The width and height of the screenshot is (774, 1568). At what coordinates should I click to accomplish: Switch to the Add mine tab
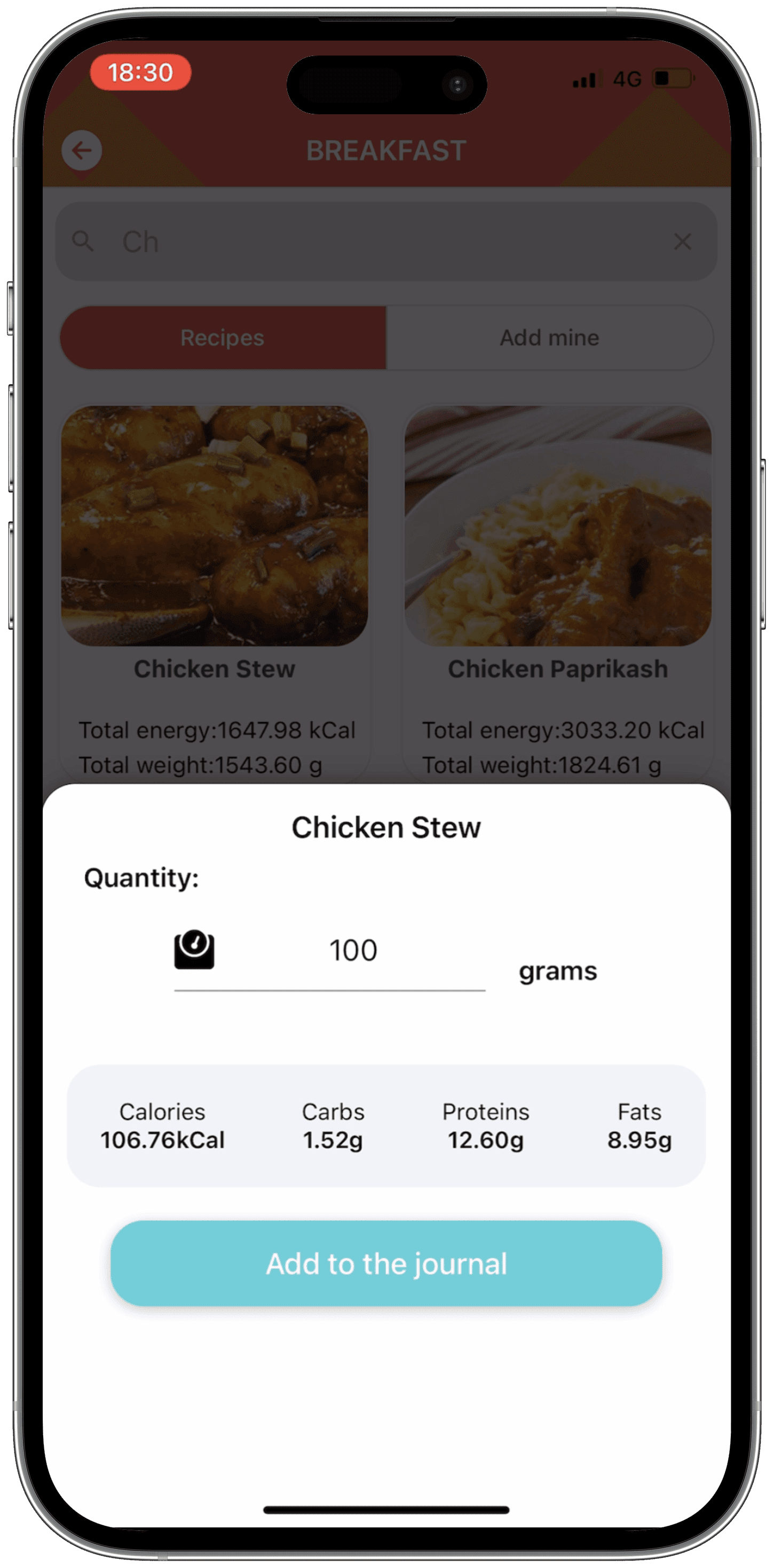pos(549,338)
